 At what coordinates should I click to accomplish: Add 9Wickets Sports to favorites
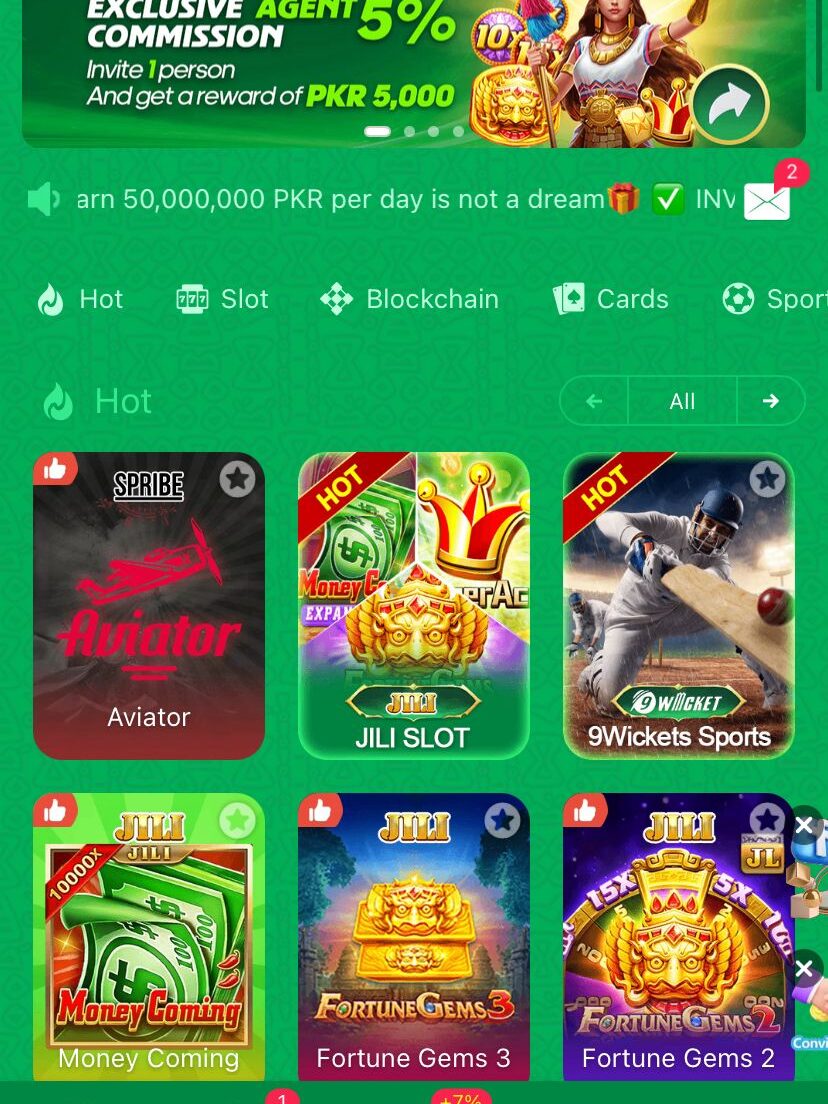[767, 479]
